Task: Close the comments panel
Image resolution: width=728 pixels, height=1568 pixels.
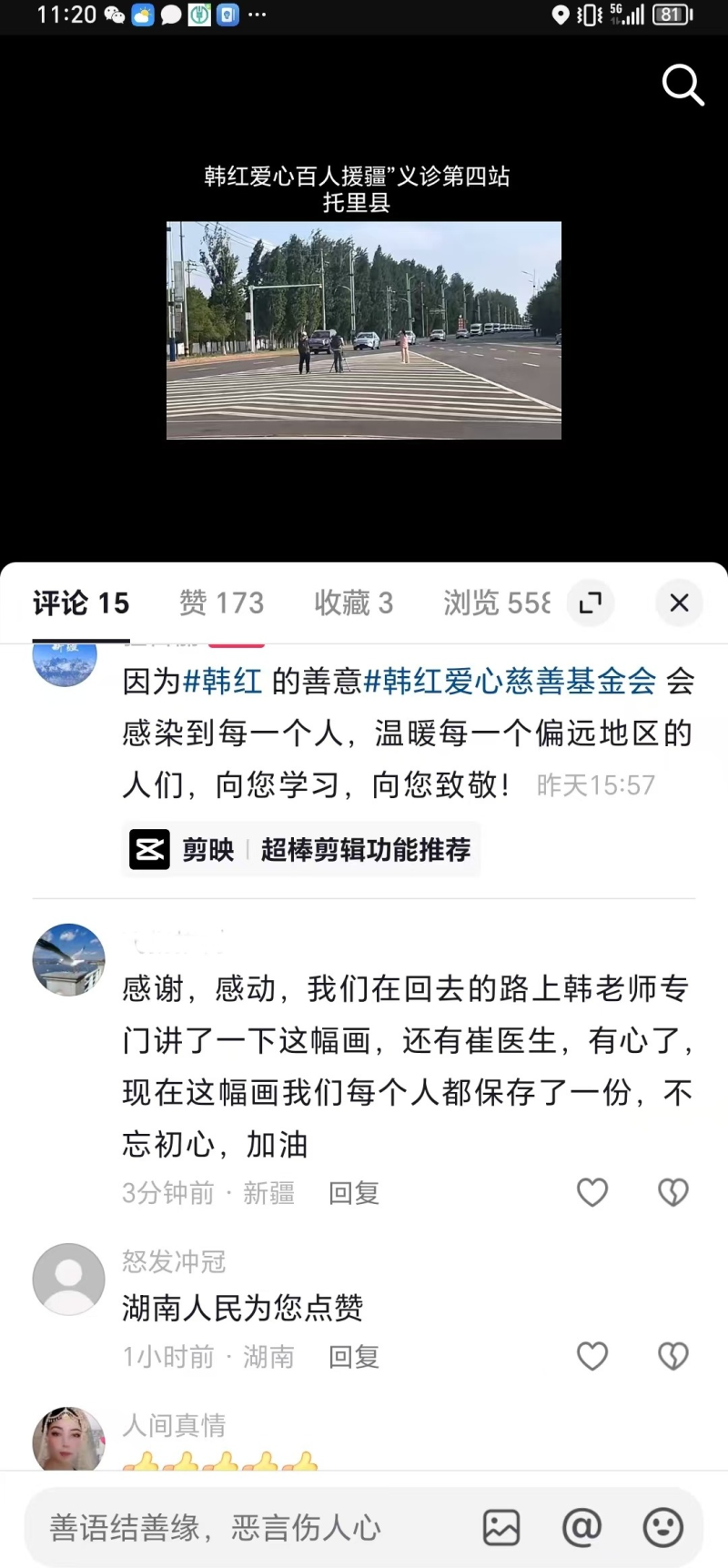Action: (x=679, y=602)
